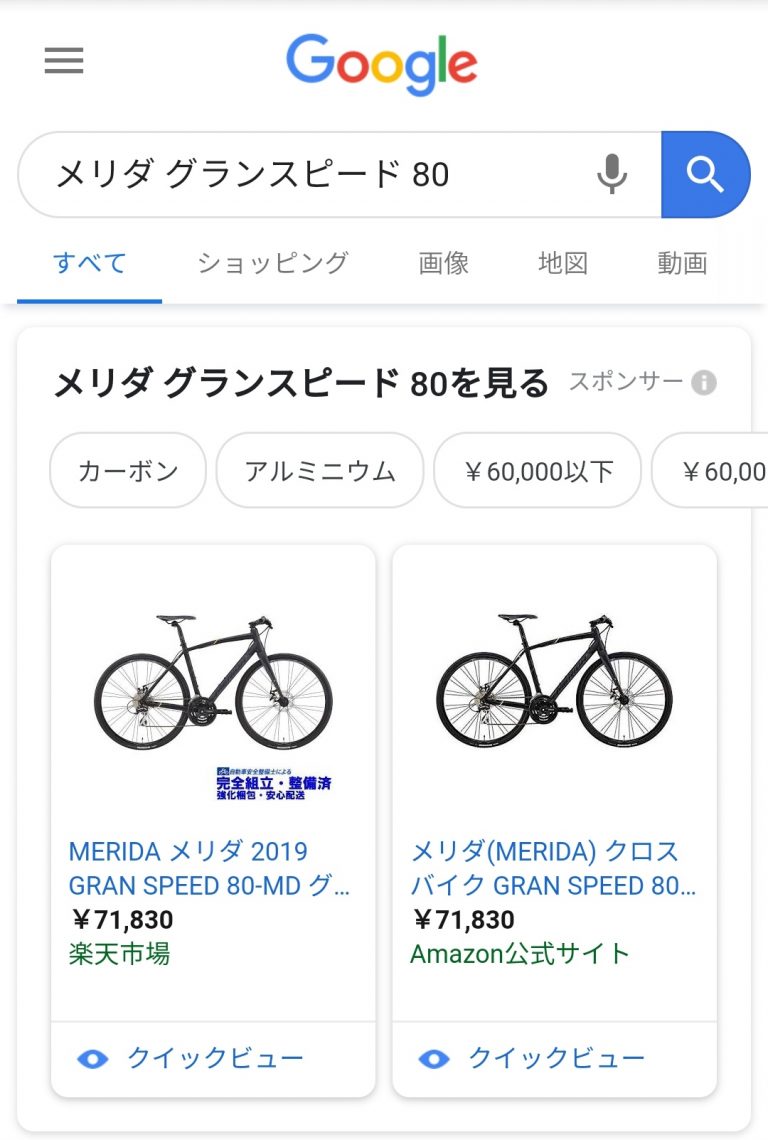The width and height of the screenshot is (768, 1140).
Task: Go to the 動画 tab
Action: tap(682, 263)
